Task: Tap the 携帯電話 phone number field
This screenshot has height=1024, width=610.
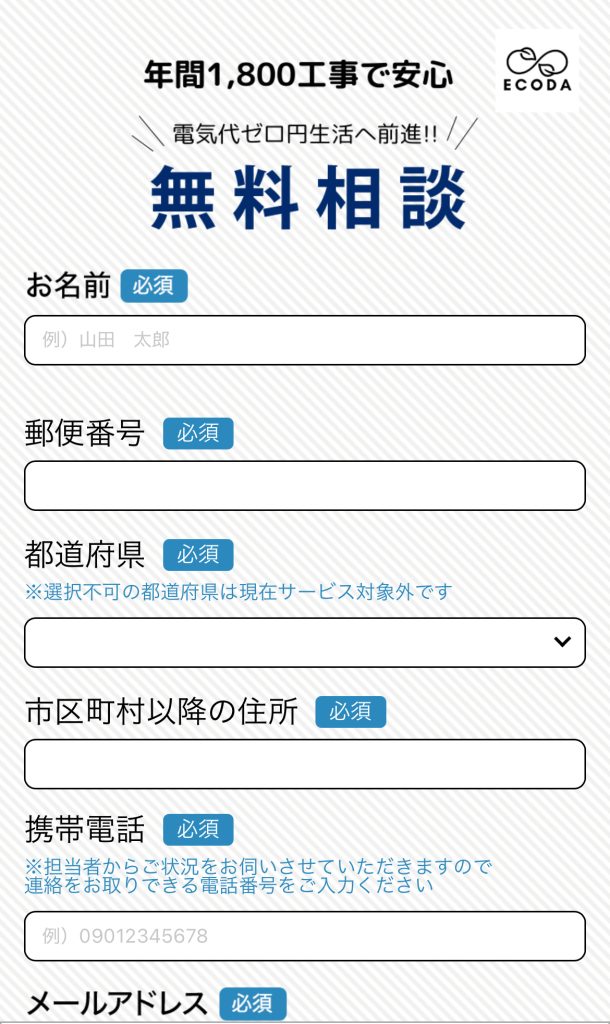Action: 304,936
